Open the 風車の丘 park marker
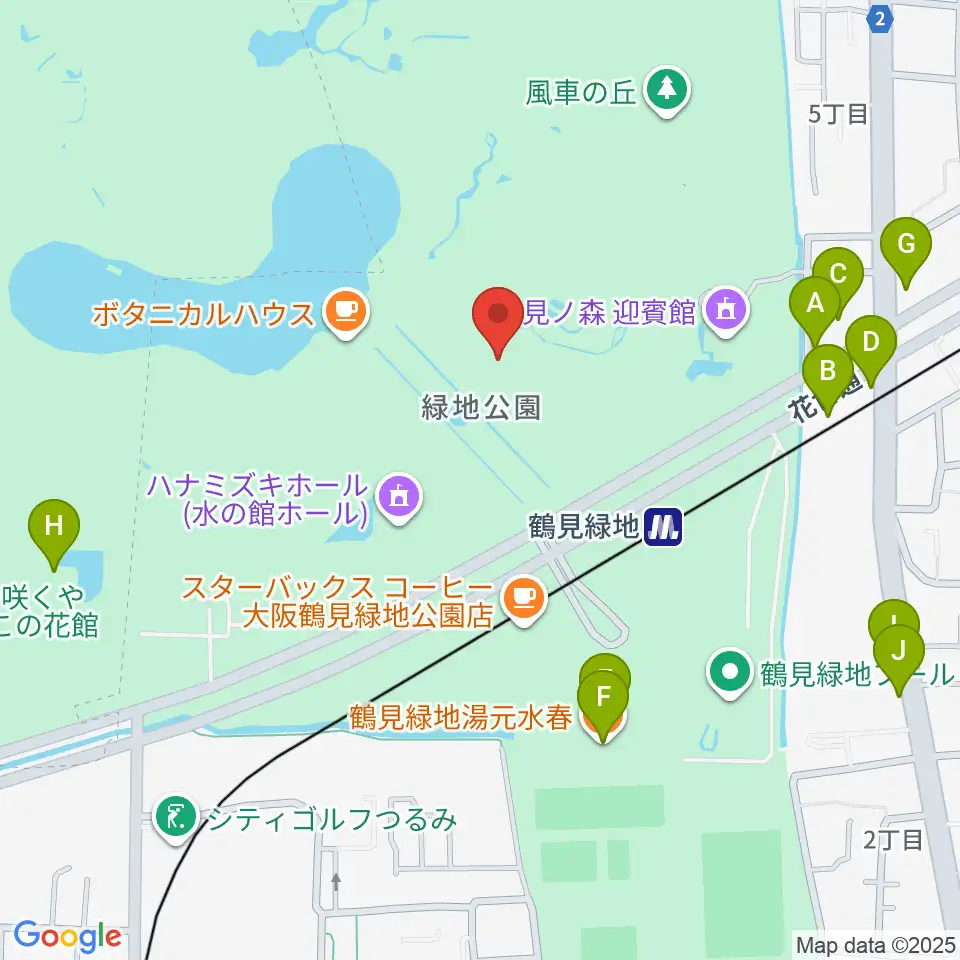960x960 pixels. pos(668,91)
